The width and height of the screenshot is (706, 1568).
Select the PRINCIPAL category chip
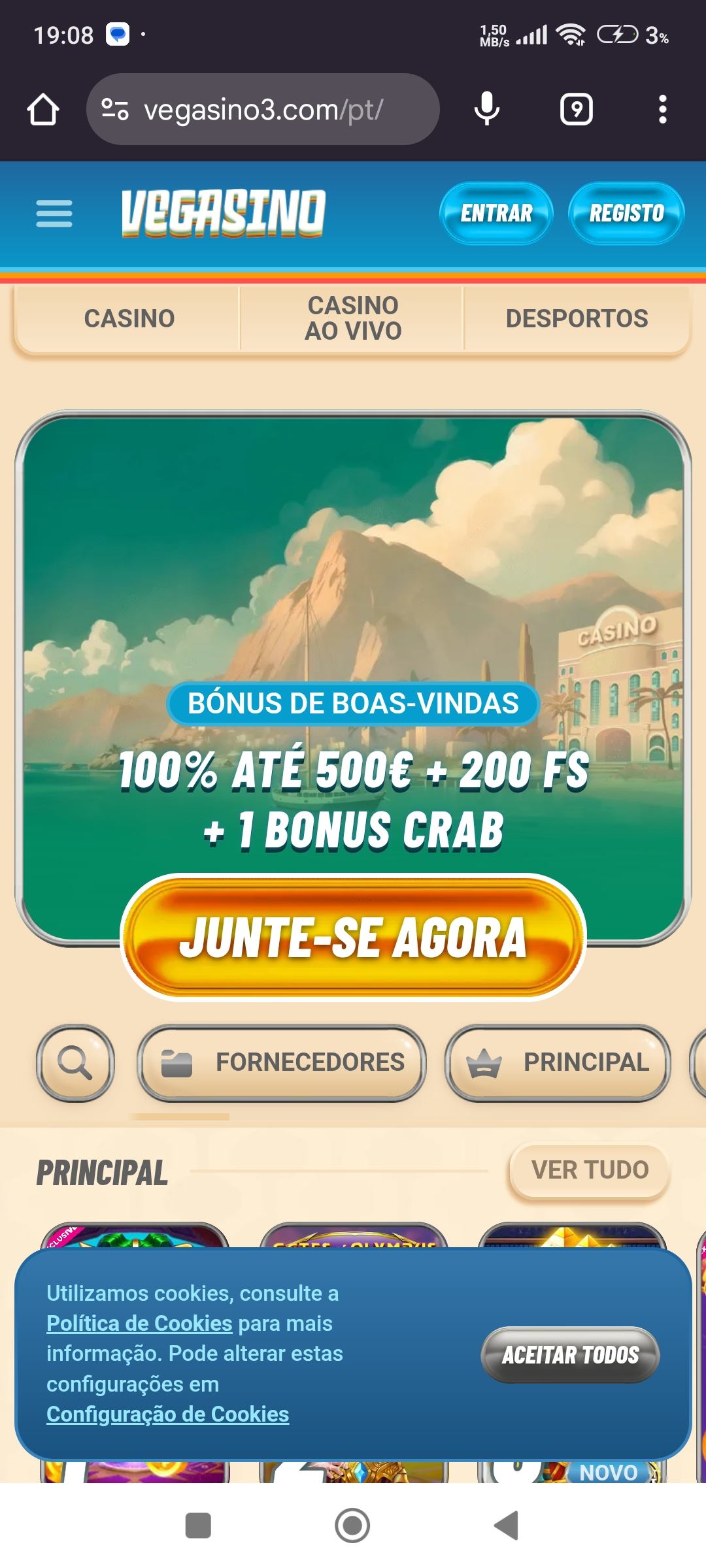coord(558,1063)
